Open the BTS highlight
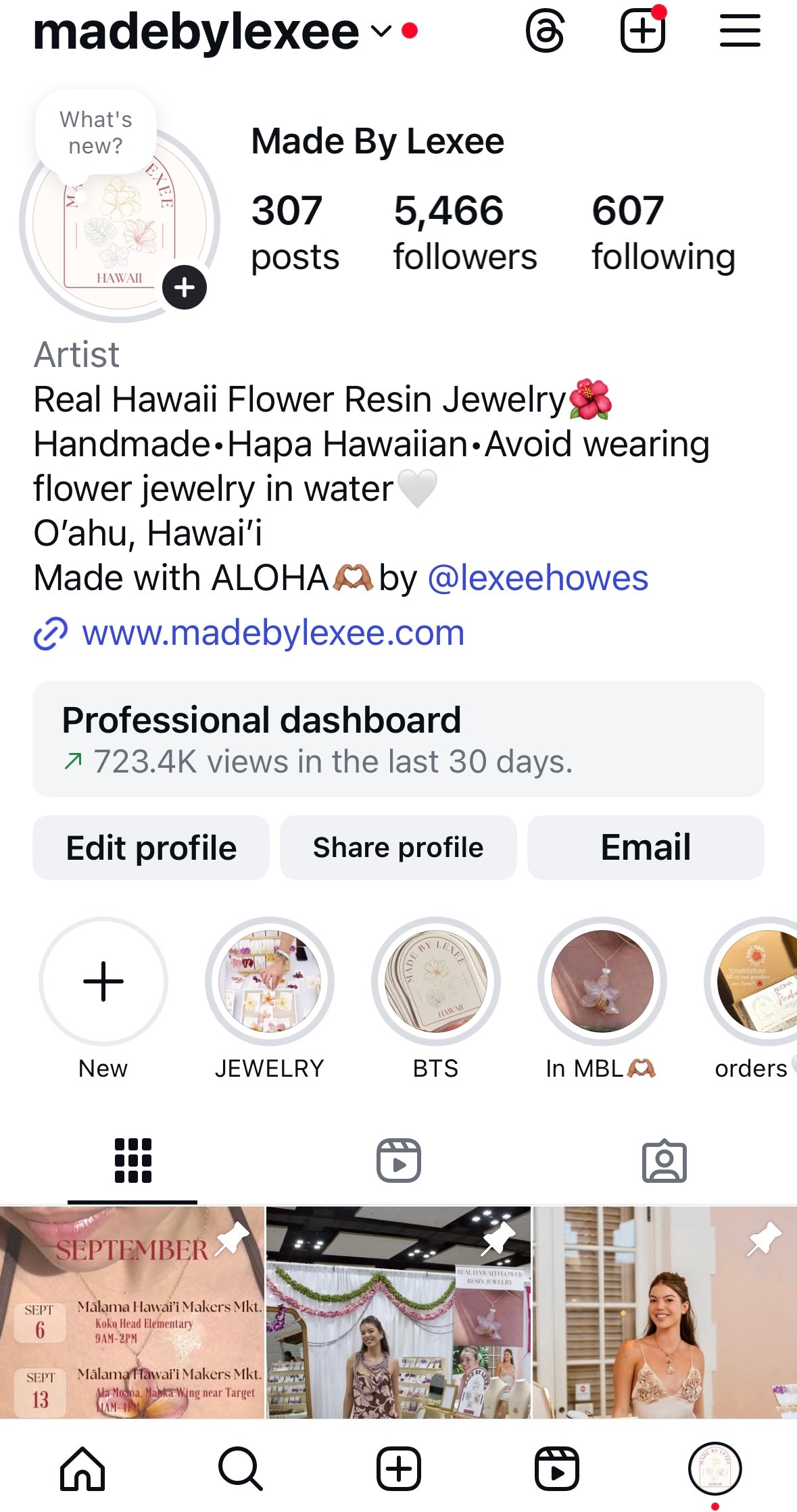797x1512 pixels. click(435, 981)
